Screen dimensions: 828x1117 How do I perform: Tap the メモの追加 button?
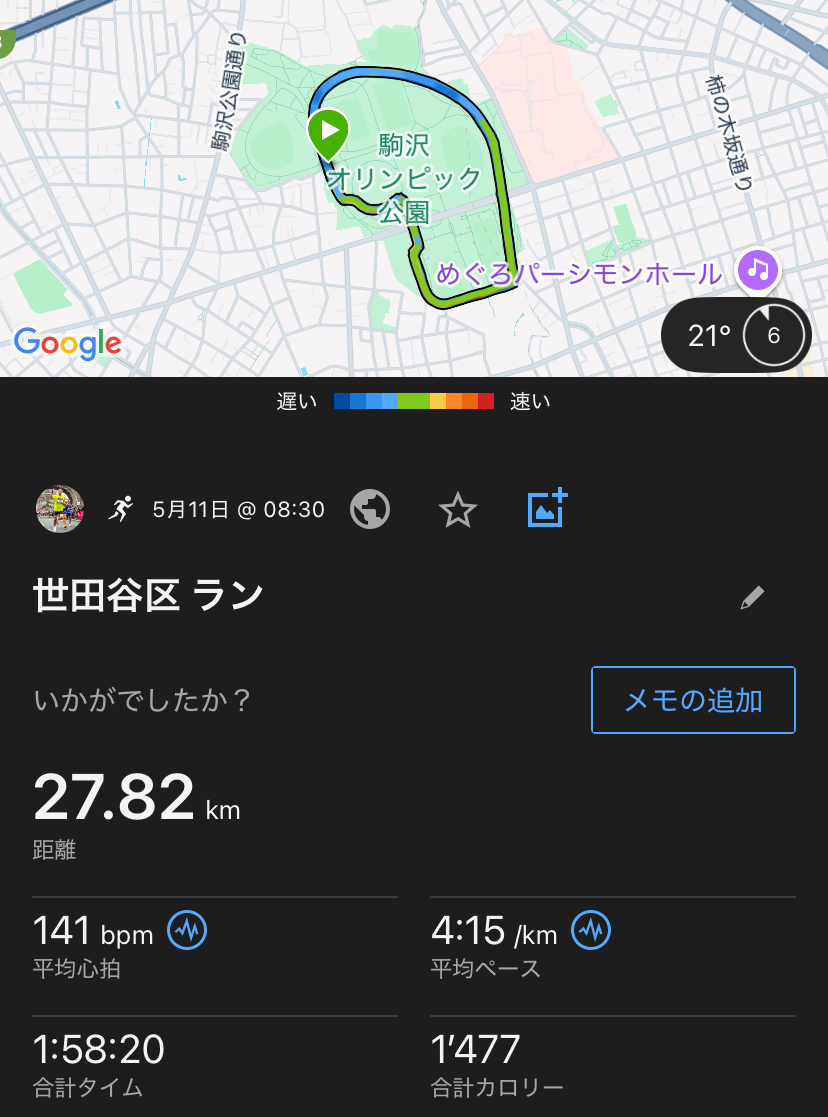(693, 700)
